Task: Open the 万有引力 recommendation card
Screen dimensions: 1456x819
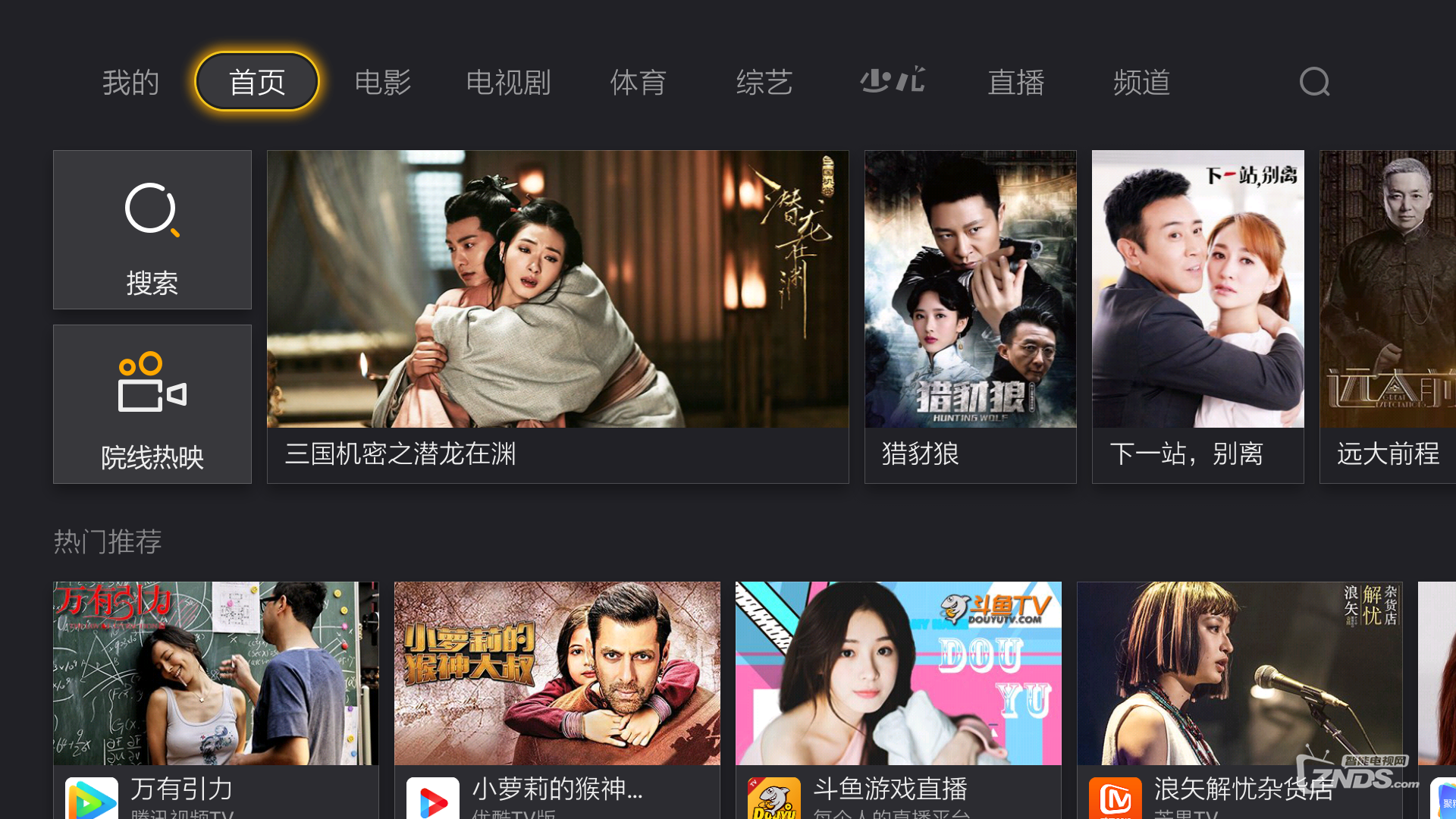Action: tap(215, 698)
